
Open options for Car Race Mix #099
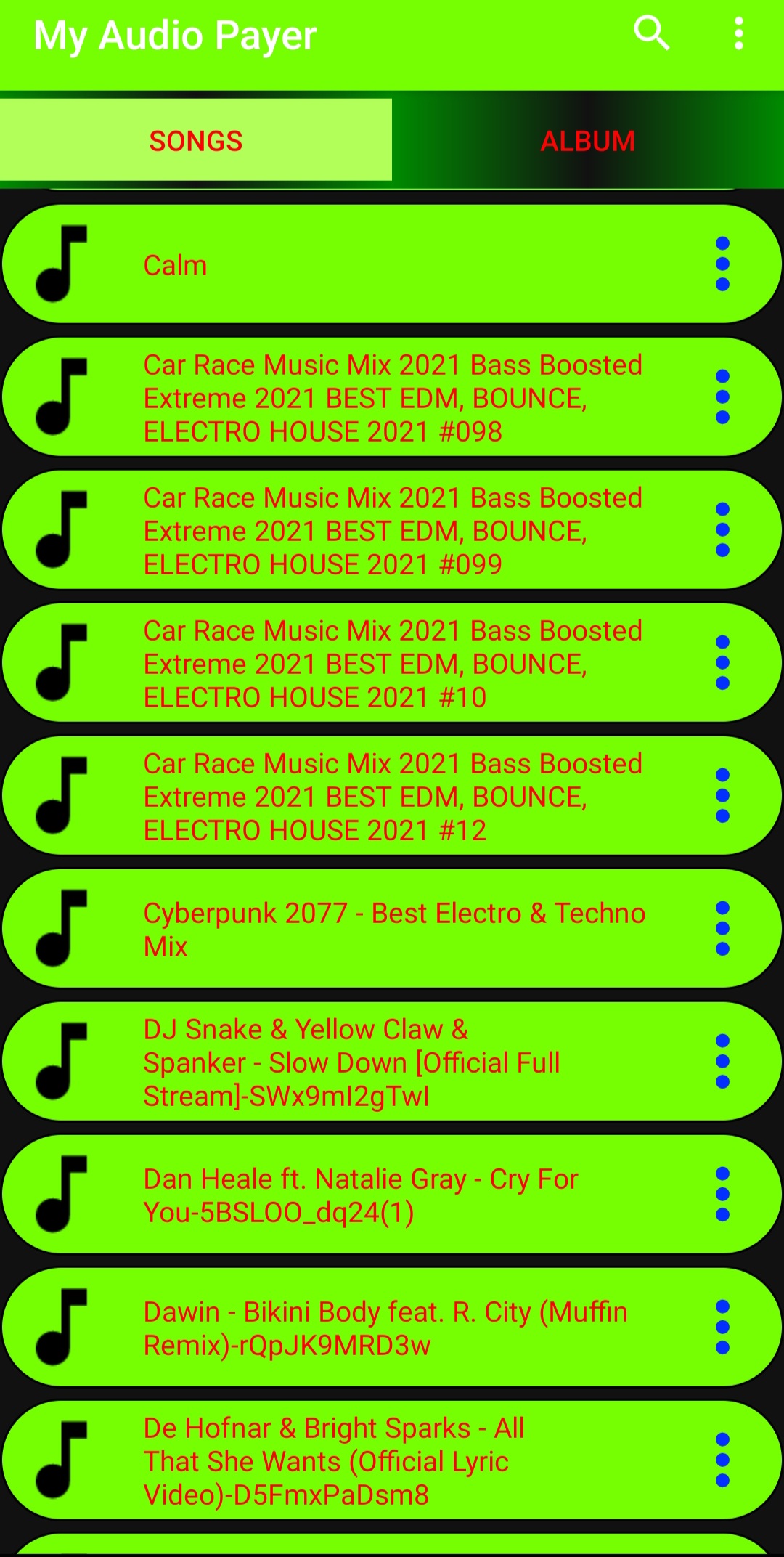721,529
